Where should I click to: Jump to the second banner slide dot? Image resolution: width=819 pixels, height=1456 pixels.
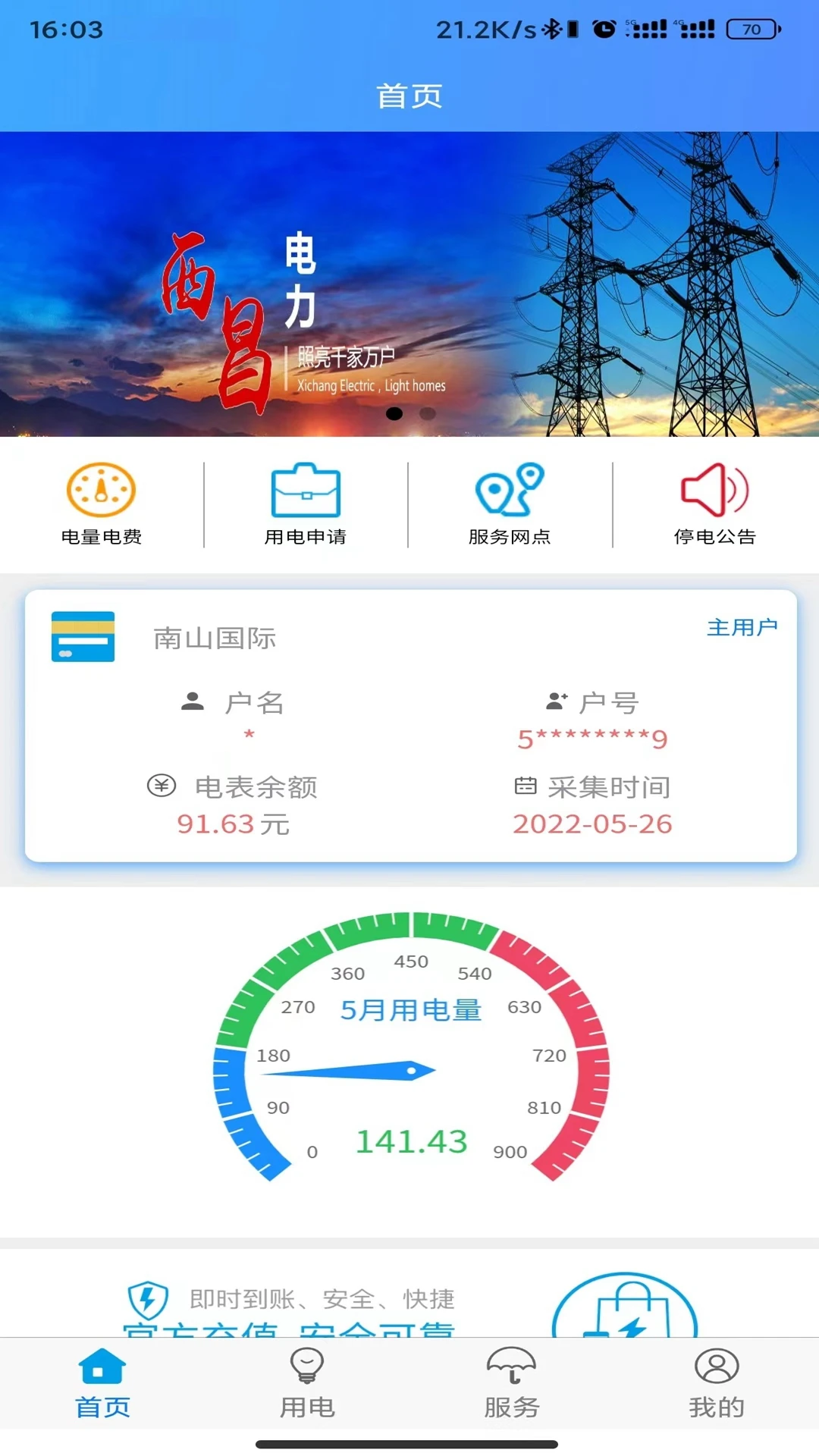[x=428, y=413]
